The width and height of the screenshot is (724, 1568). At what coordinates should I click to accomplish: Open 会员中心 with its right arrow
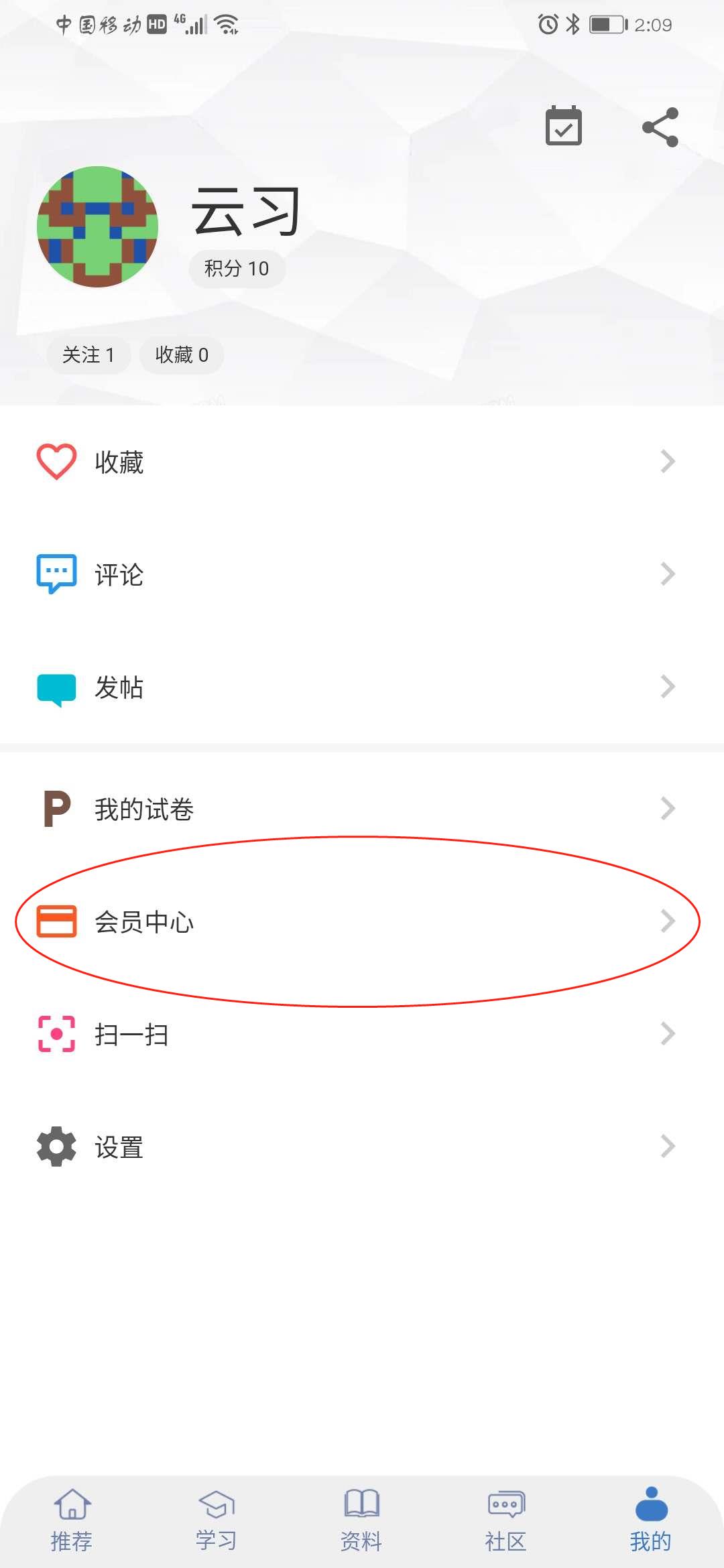click(667, 921)
